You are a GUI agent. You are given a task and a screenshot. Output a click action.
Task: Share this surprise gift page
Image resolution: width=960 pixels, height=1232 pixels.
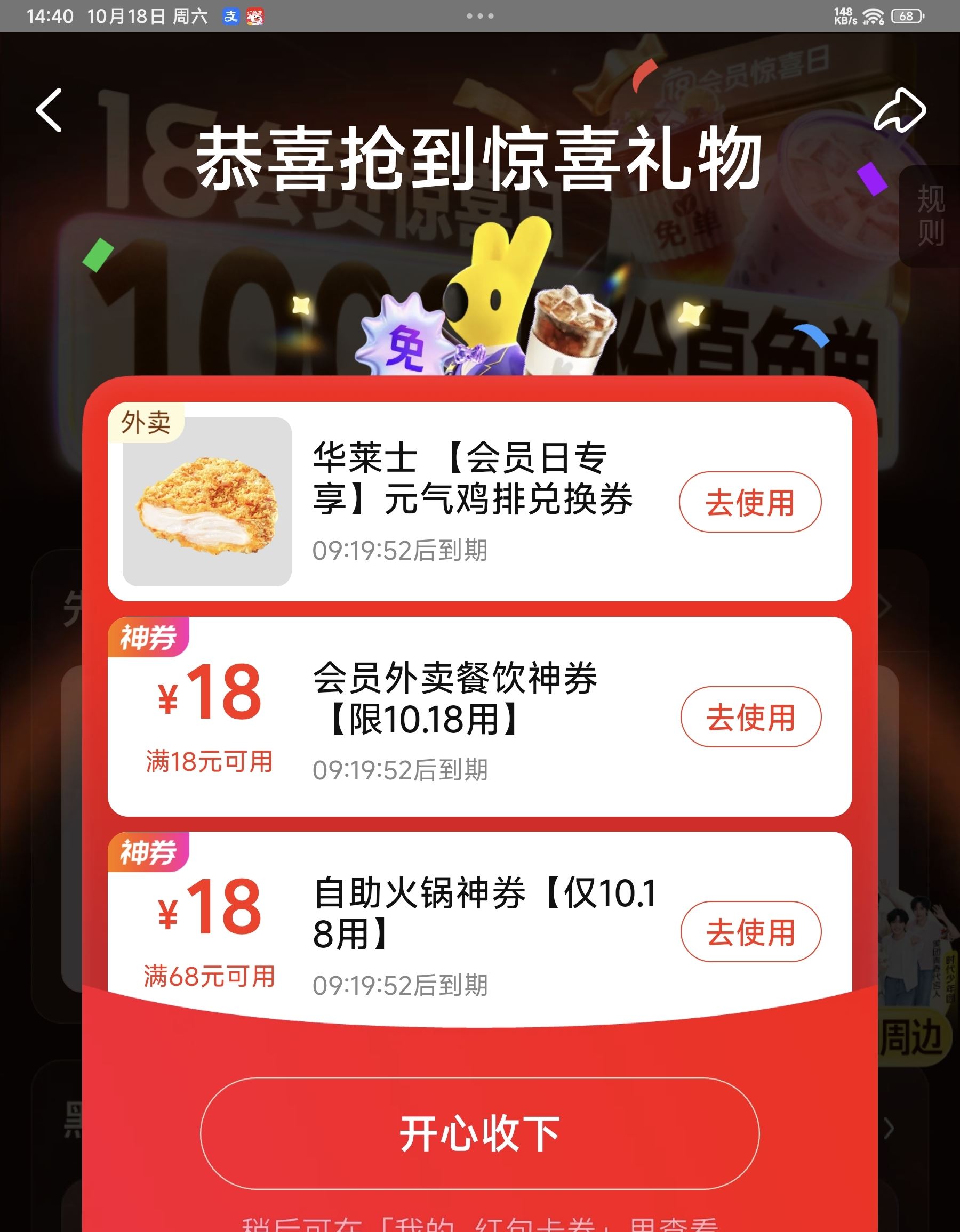click(900, 110)
